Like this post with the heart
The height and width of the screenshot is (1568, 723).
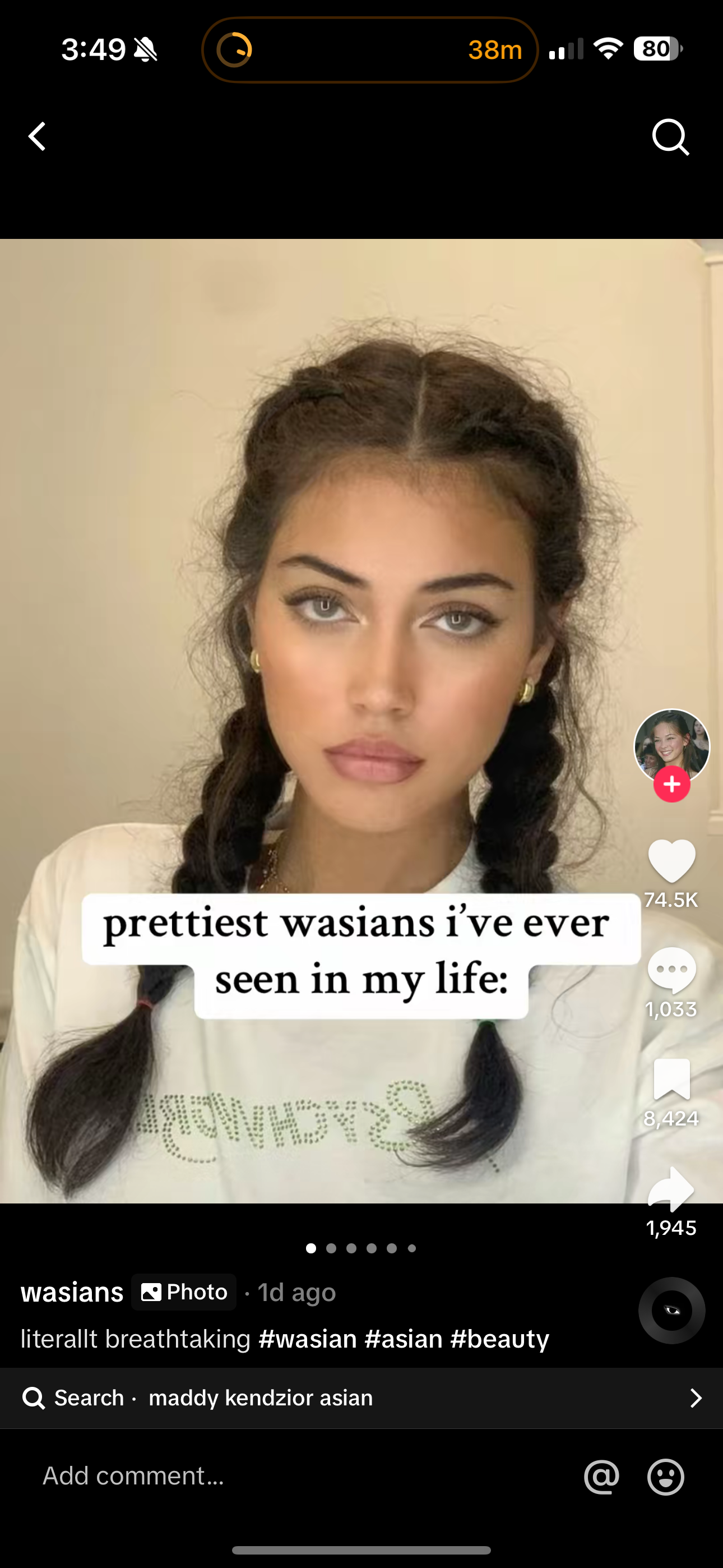(x=671, y=860)
